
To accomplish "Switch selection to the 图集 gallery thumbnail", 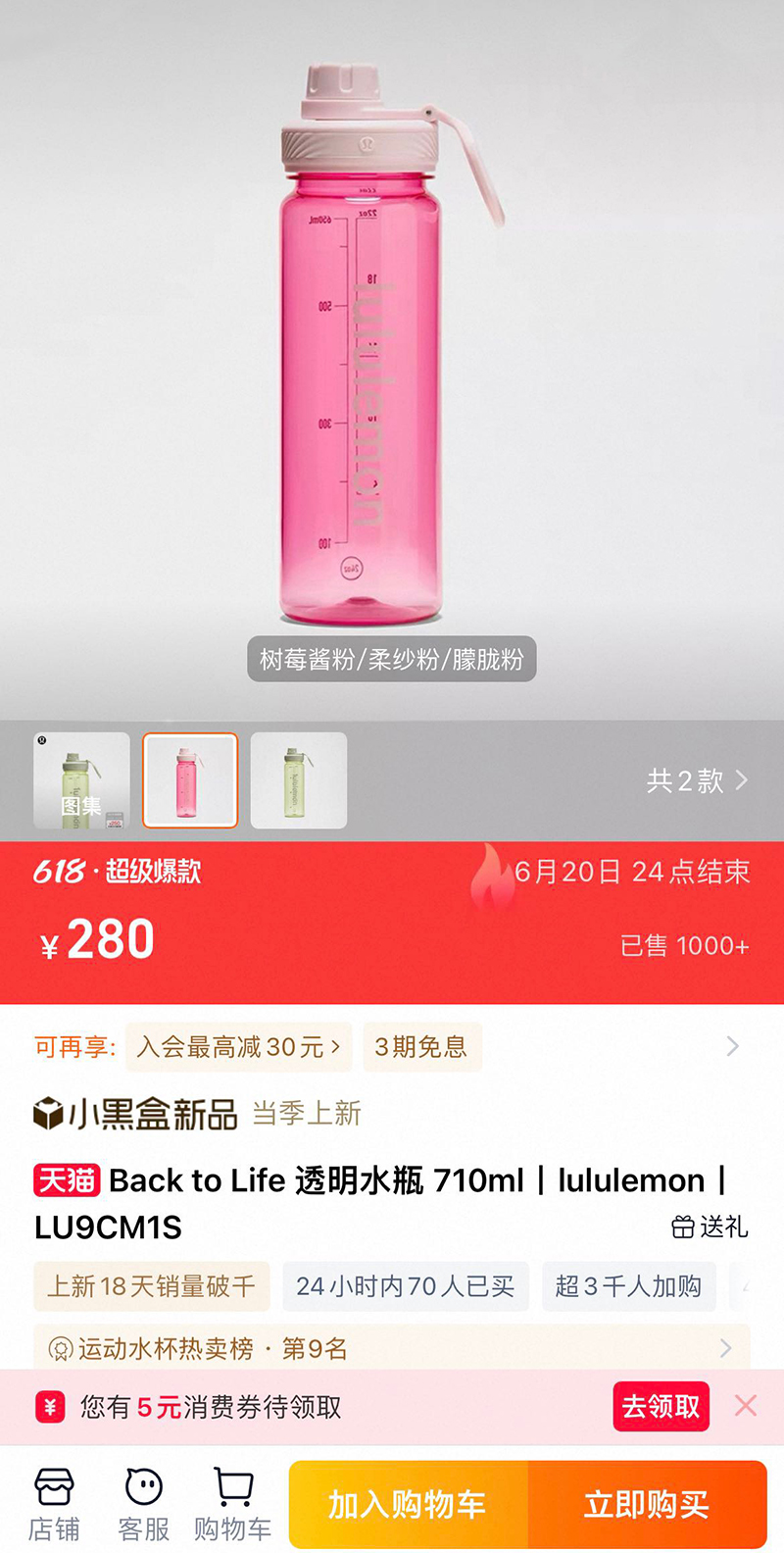I will [81, 779].
